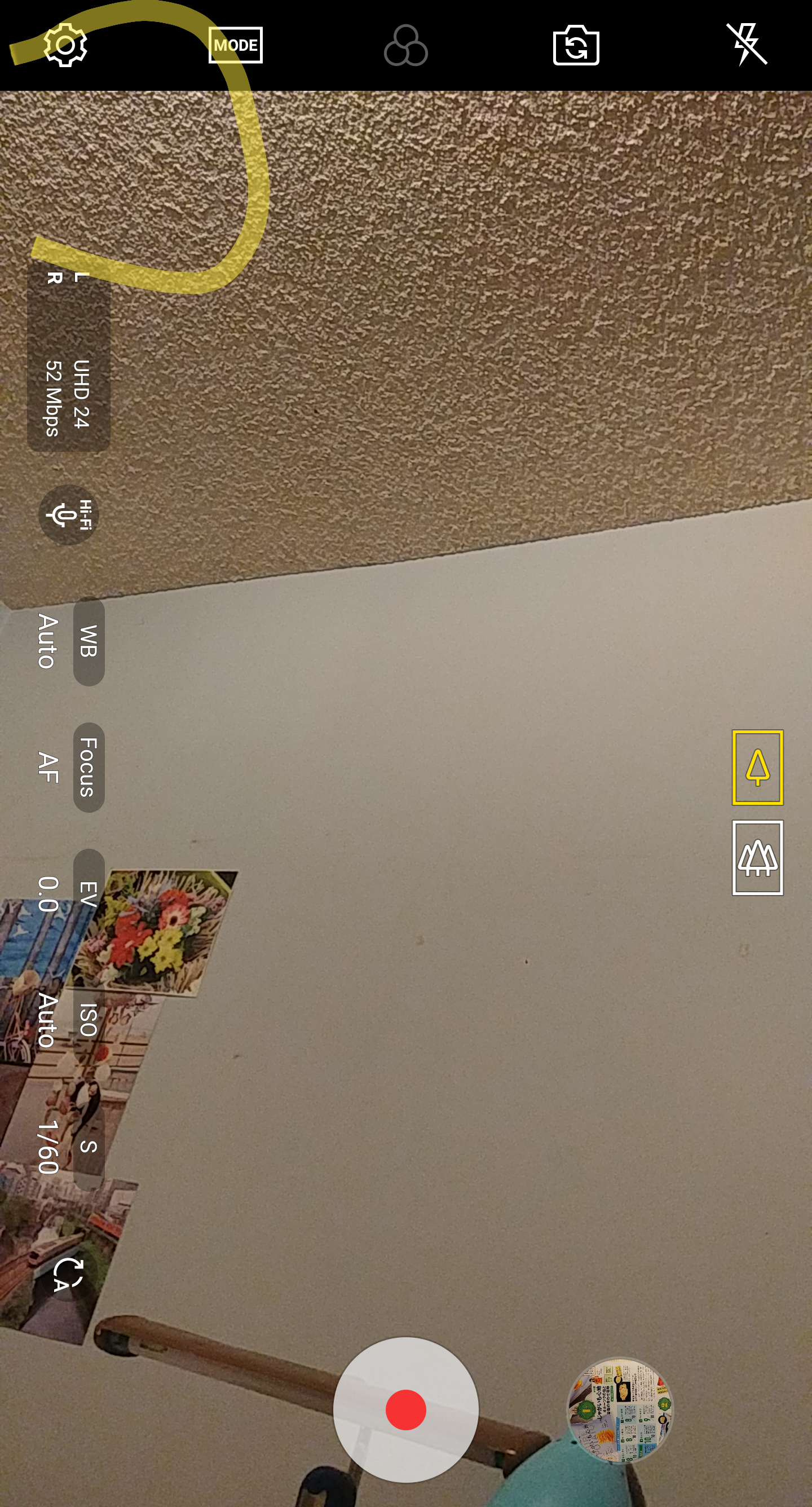Toggle the flash setting
Viewport: 812px width, 1507px height.
point(747,45)
